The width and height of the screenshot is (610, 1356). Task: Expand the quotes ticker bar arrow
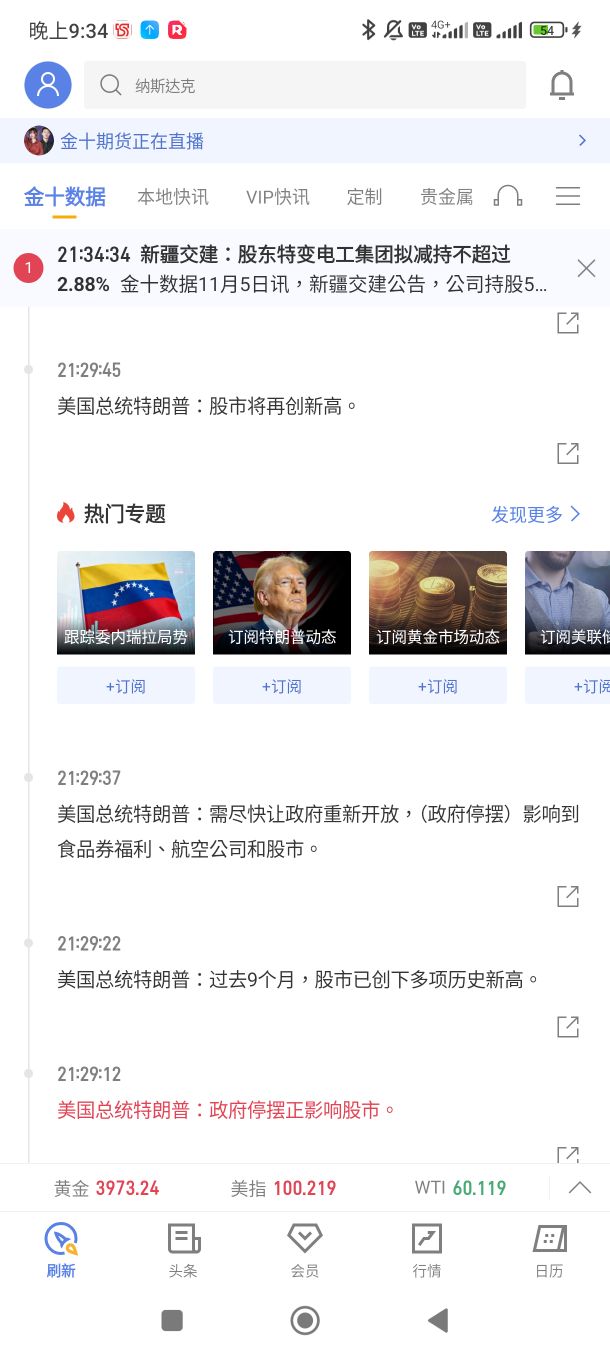pyautogui.click(x=579, y=1188)
